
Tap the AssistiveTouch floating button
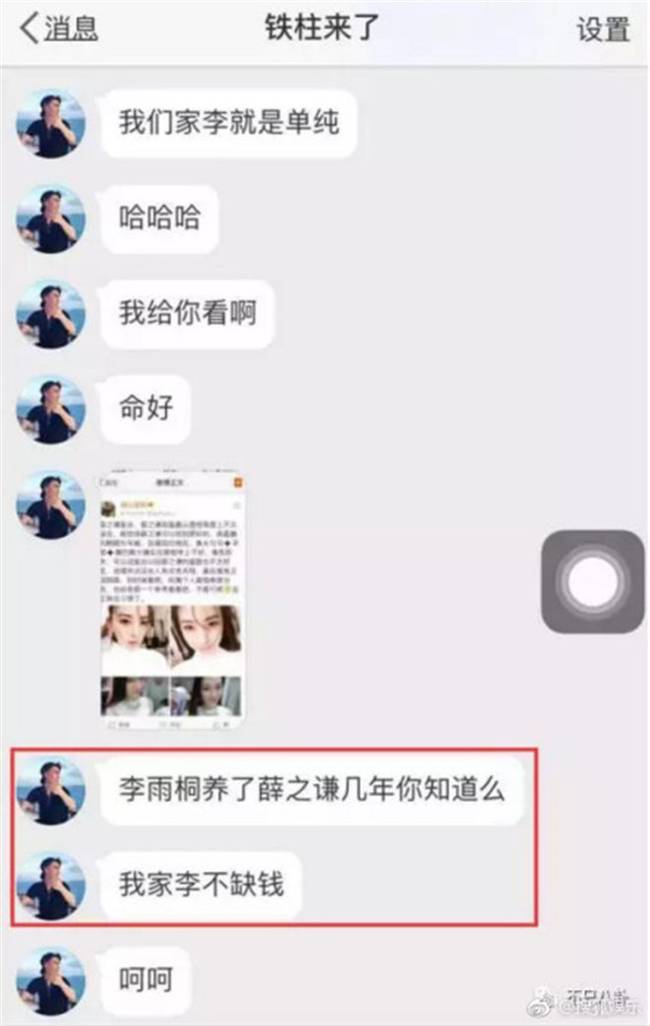(592, 581)
